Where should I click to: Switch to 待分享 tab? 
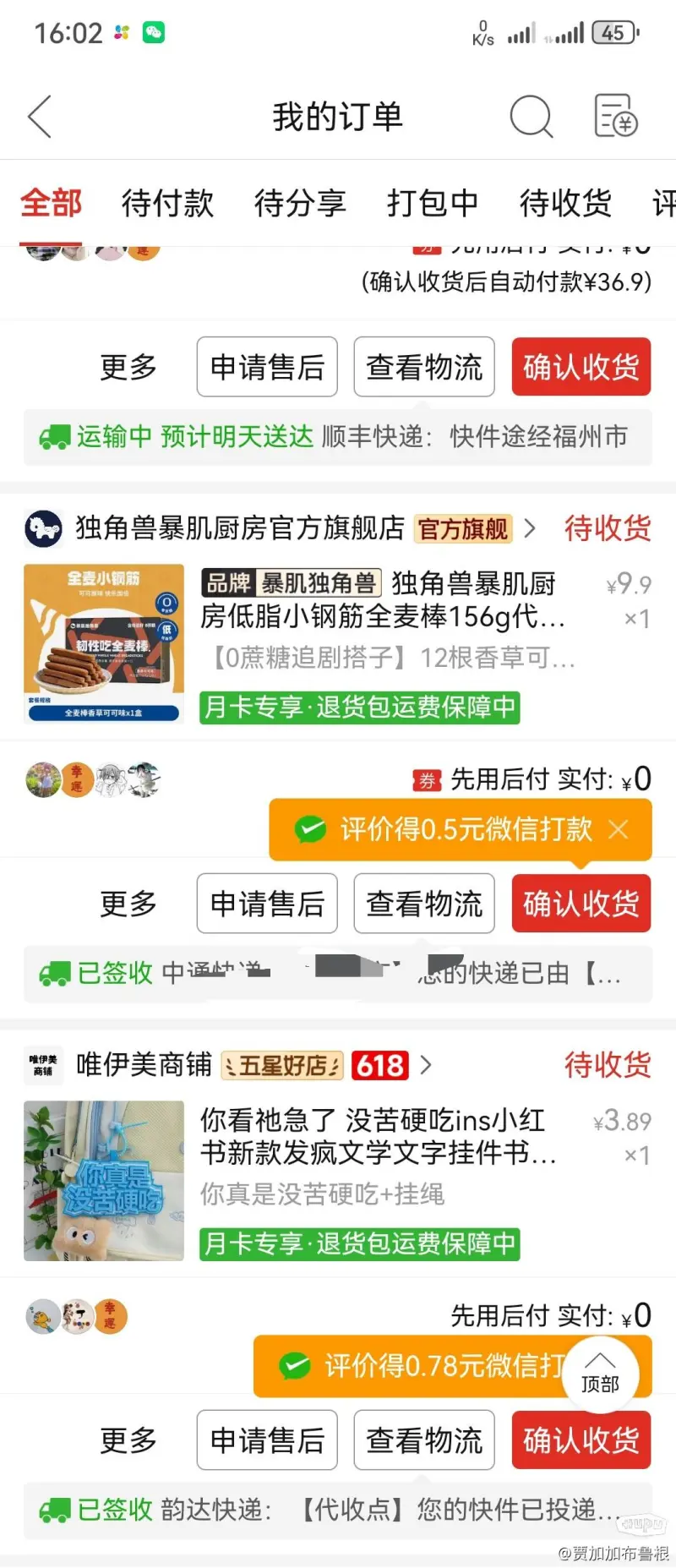pyautogui.click(x=300, y=204)
